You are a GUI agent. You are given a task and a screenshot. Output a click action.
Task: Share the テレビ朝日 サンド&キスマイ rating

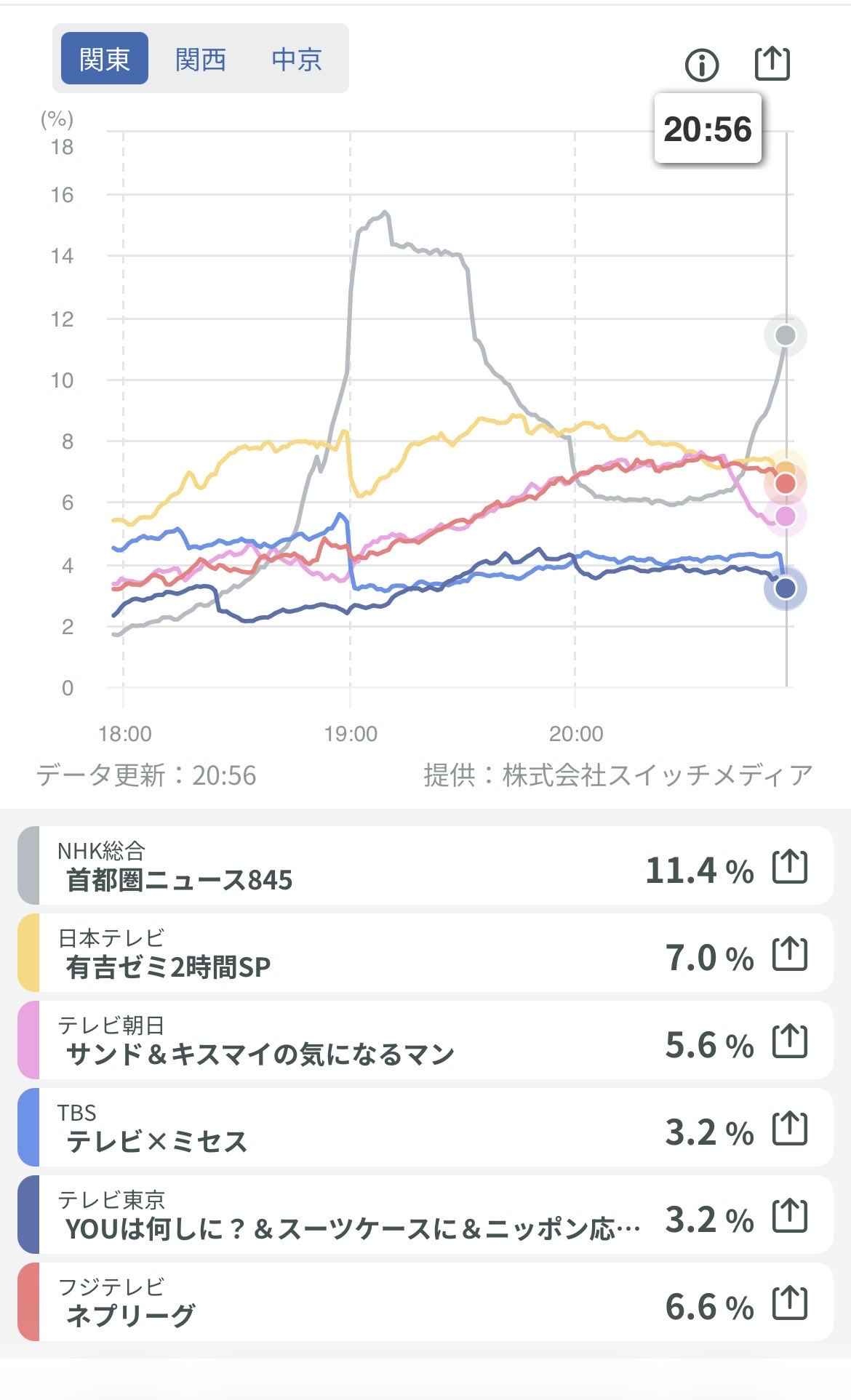point(789,1041)
